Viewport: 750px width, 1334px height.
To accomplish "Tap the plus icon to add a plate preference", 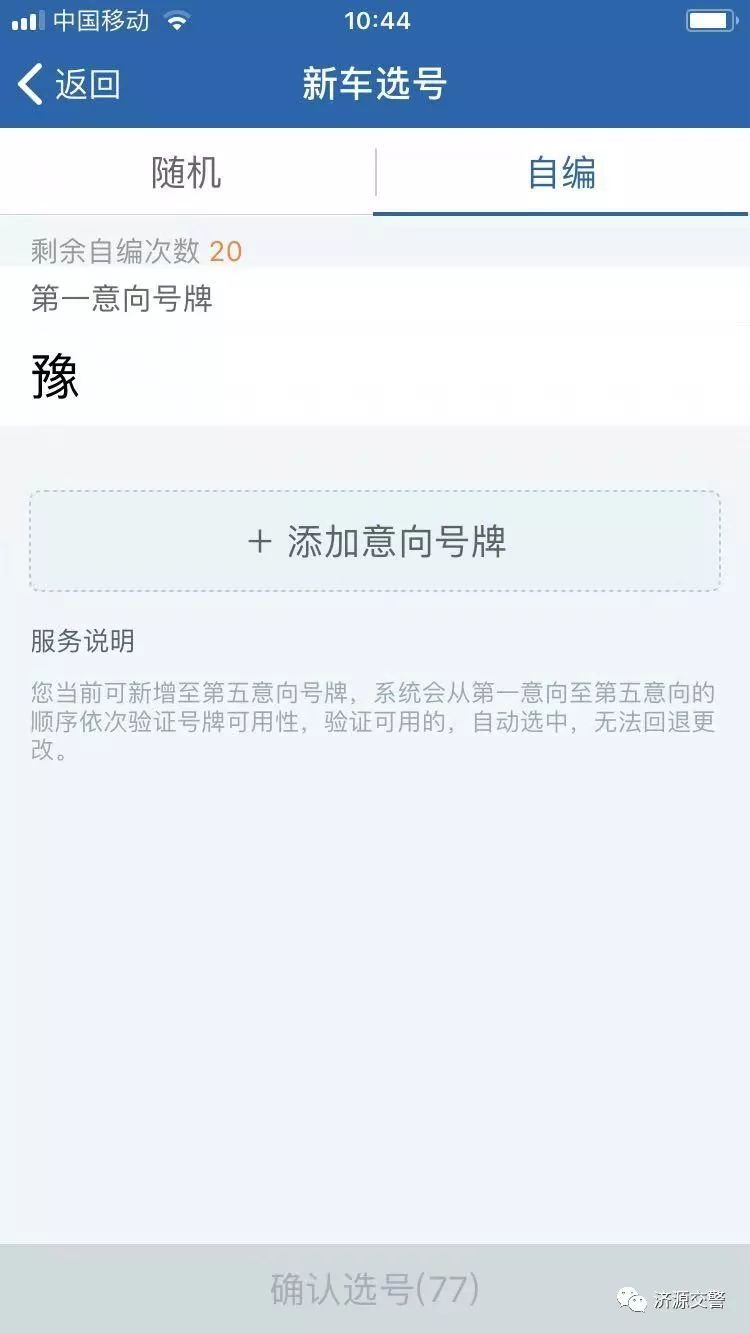I will (x=260, y=541).
